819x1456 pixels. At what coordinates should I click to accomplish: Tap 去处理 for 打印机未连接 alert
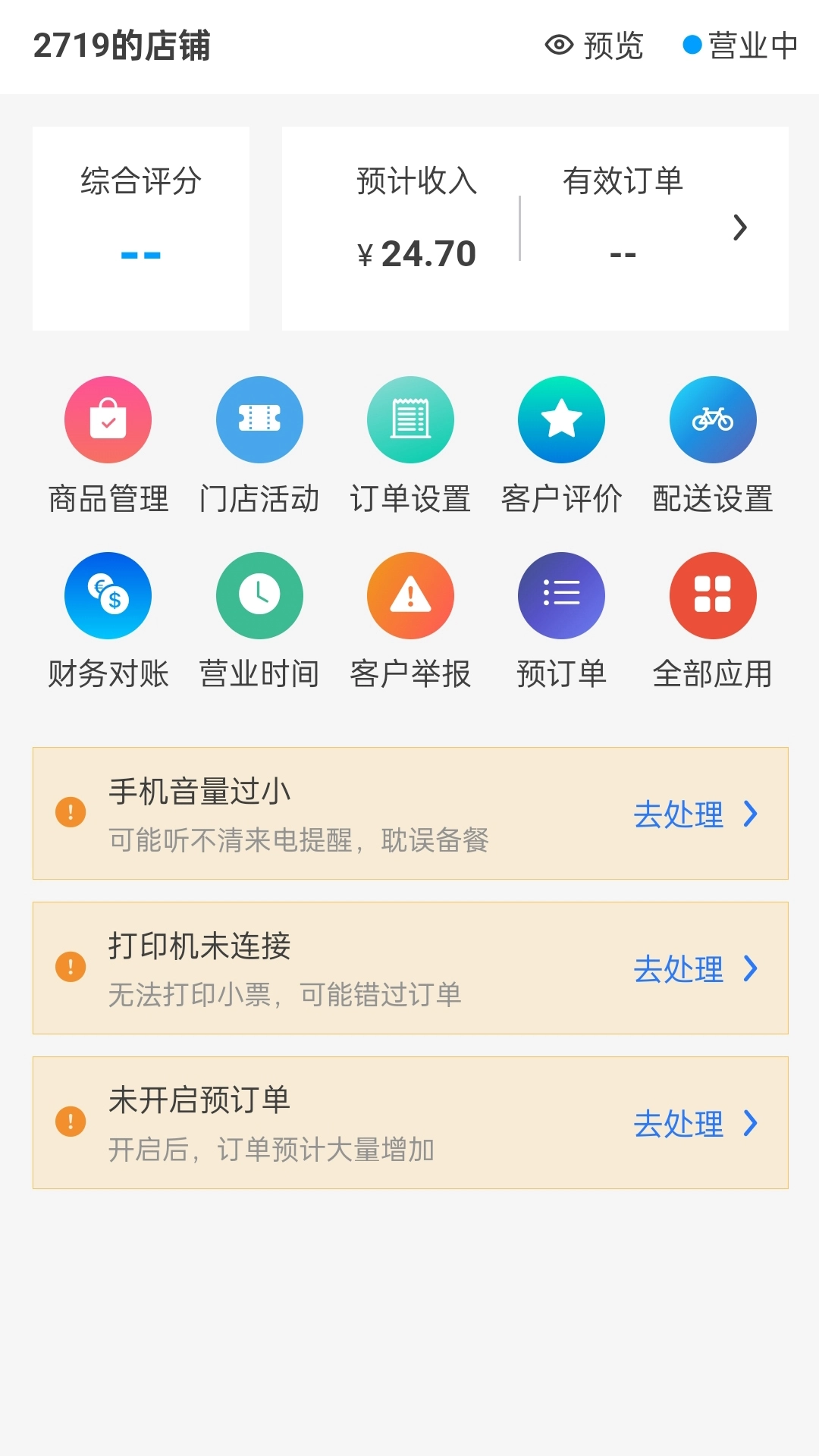(x=695, y=969)
